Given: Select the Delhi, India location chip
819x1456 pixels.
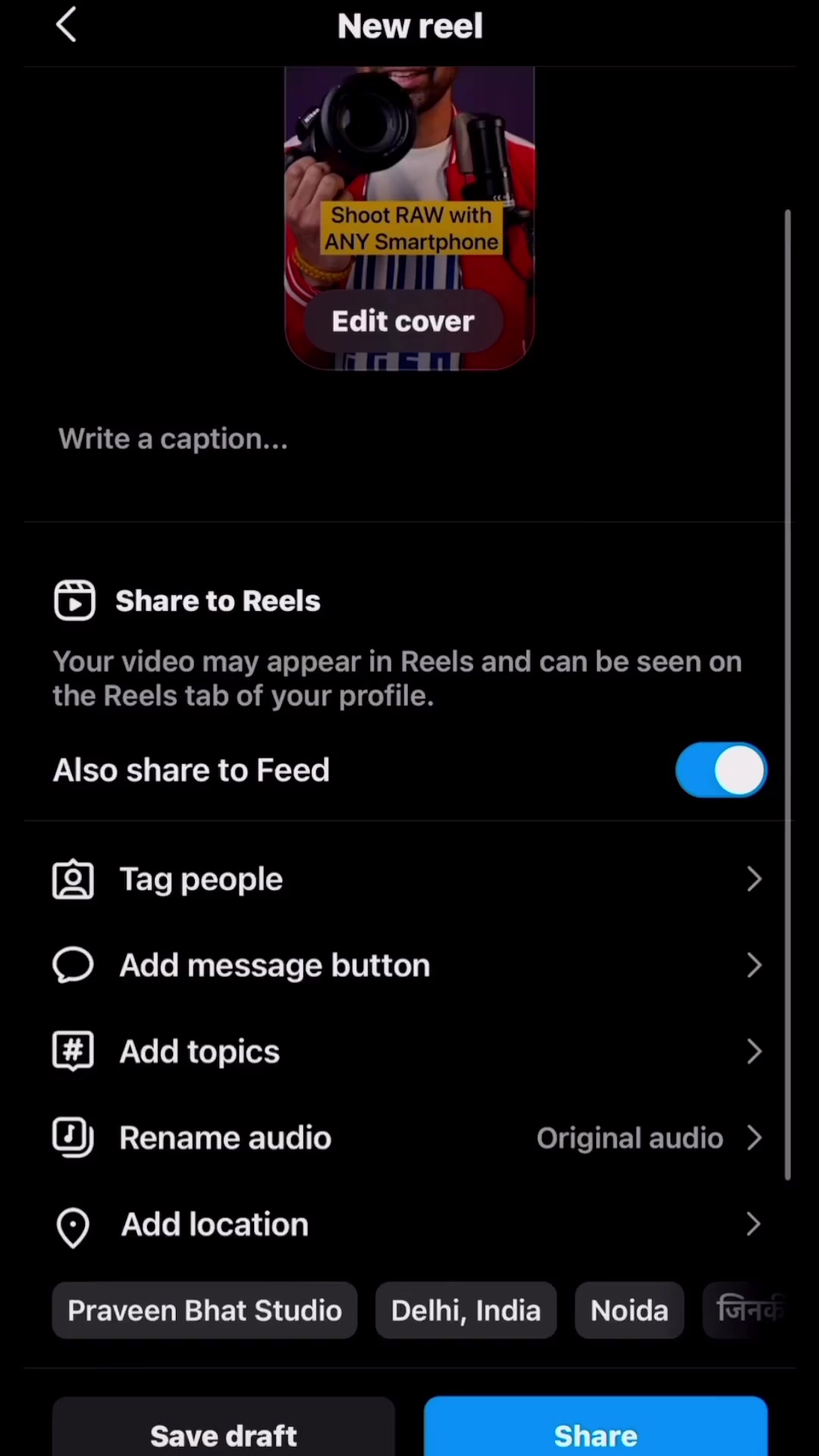Looking at the screenshot, I should coord(466,1310).
